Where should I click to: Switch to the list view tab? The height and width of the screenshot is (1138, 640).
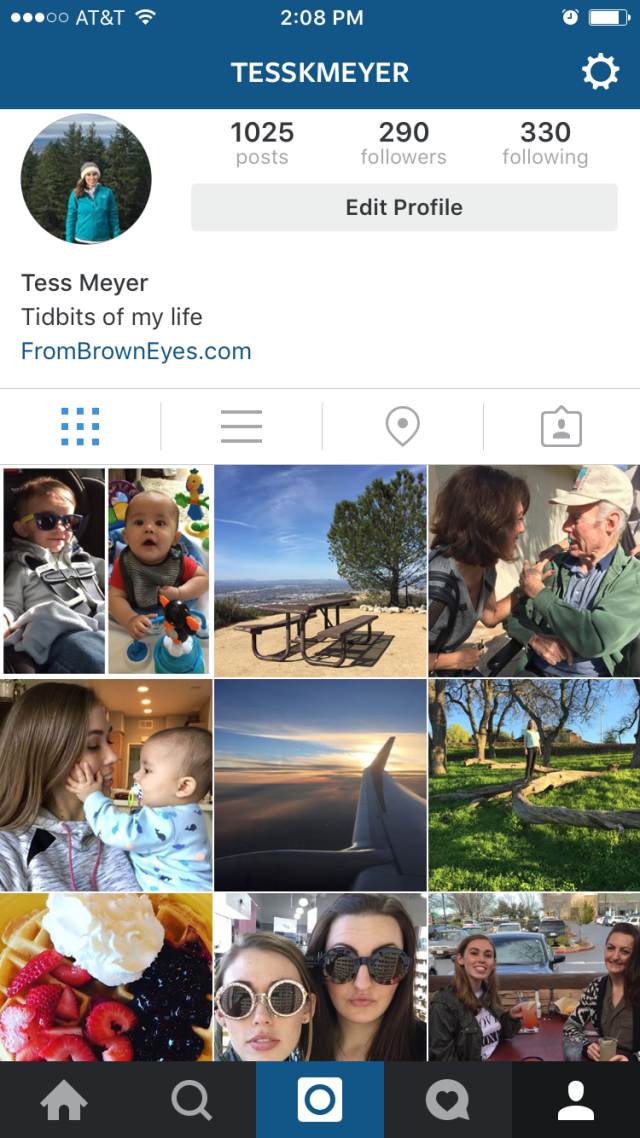click(241, 427)
